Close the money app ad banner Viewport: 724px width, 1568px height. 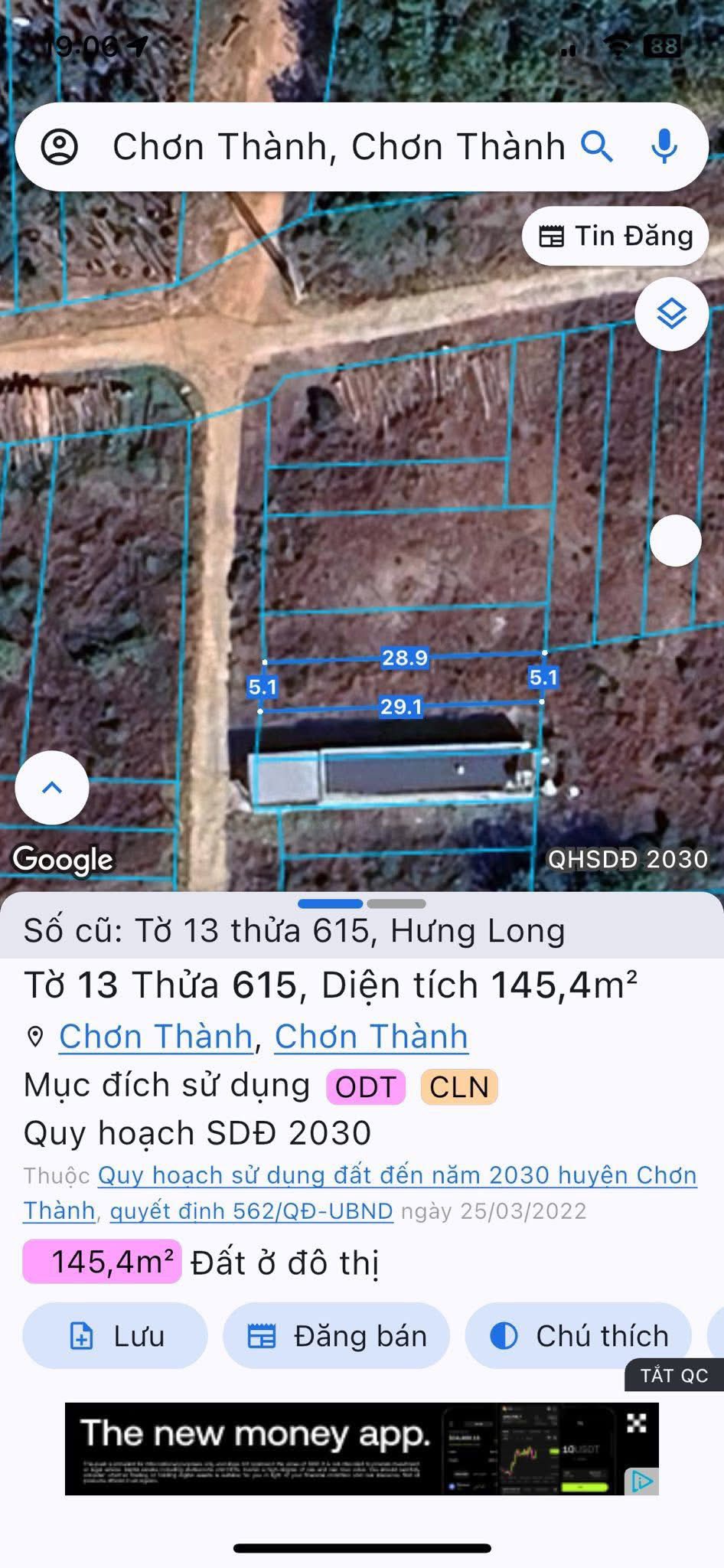tap(637, 1423)
